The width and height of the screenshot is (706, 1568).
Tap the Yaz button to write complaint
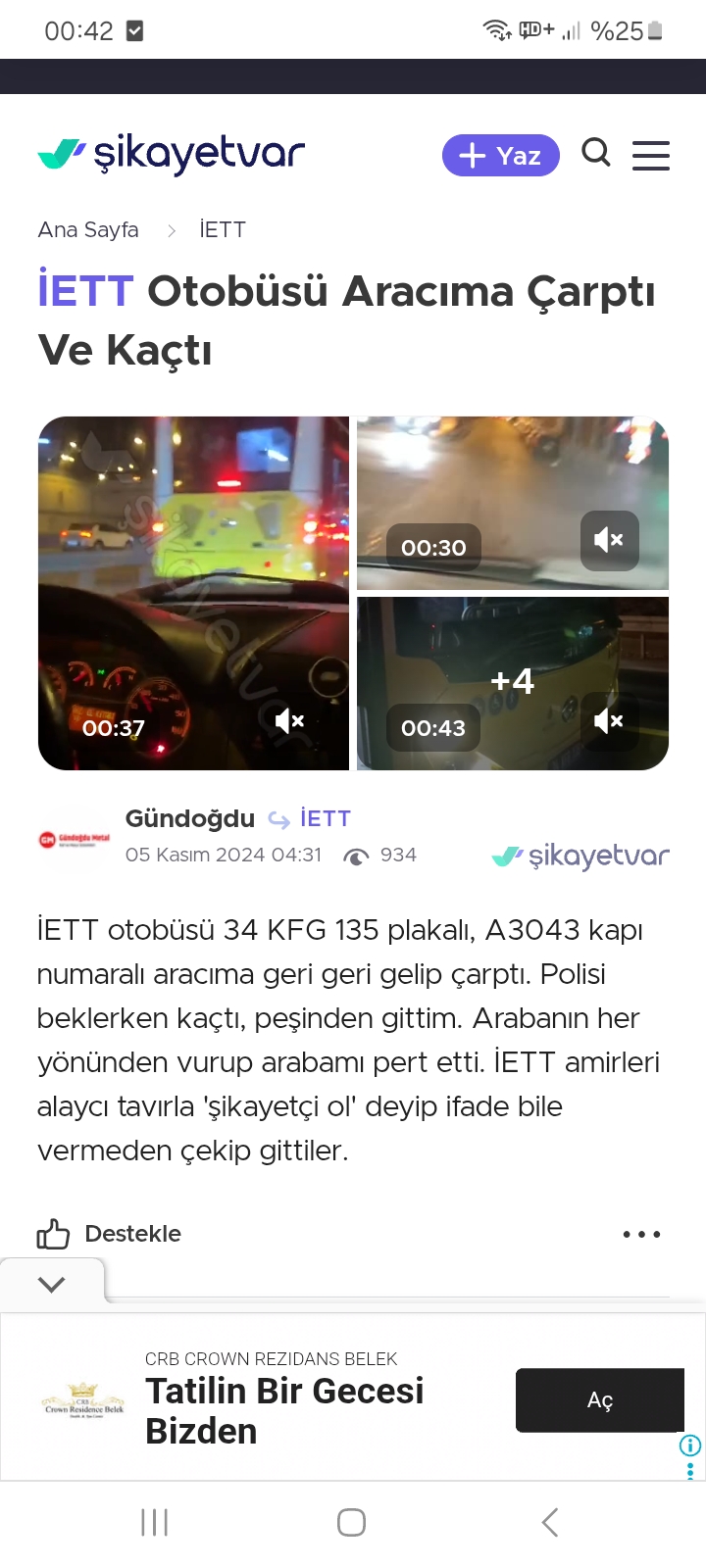click(500, 156)
